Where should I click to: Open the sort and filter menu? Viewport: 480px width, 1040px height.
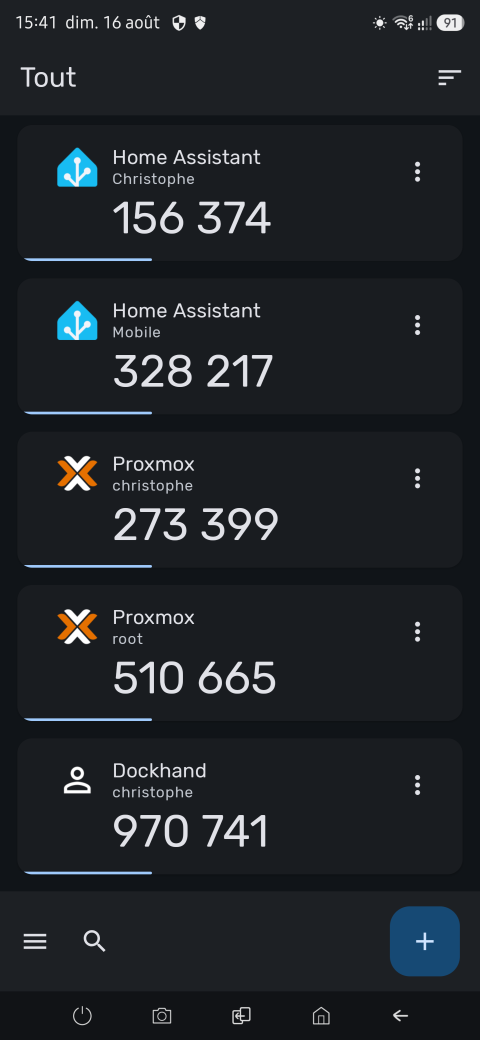click(x=449, y=78)
